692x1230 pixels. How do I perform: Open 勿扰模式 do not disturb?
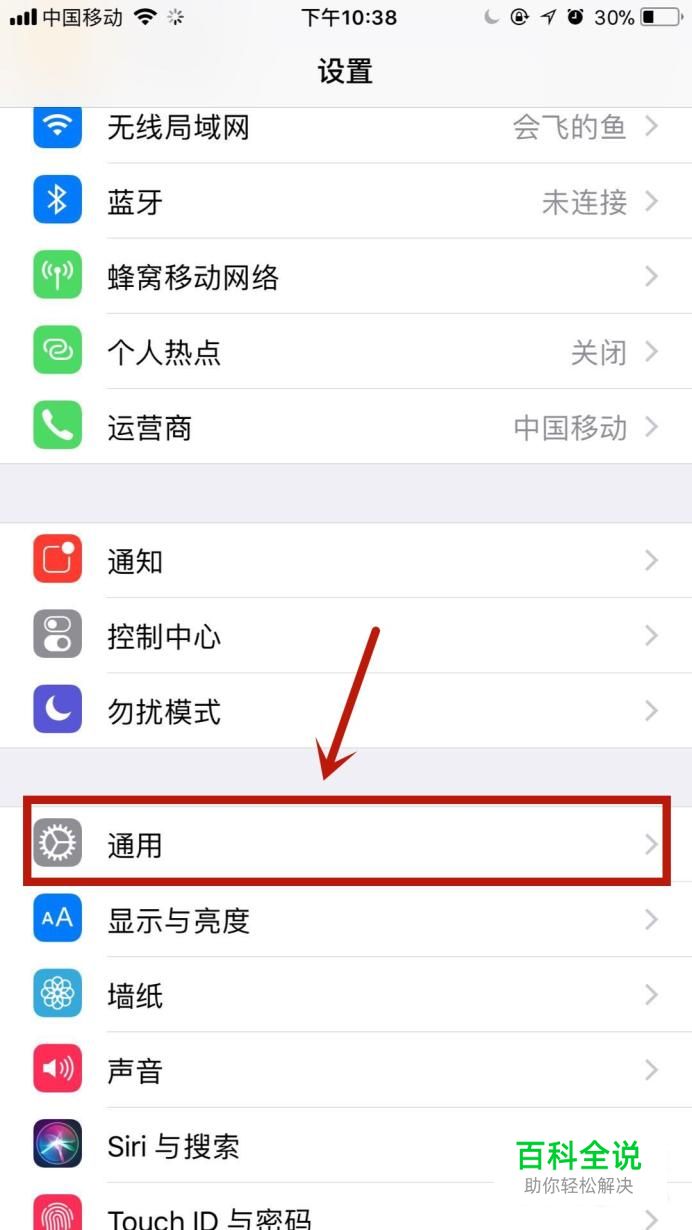[x=346, y=711]
